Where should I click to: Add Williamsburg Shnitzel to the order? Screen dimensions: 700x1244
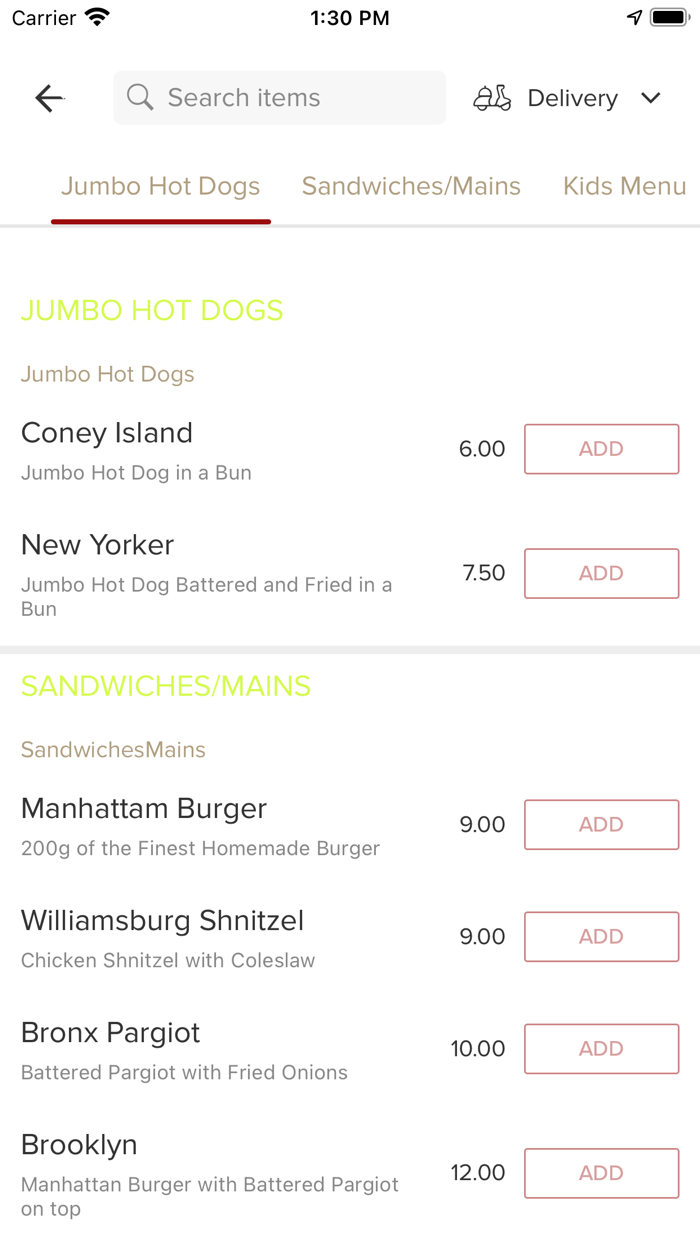point(601,937)
